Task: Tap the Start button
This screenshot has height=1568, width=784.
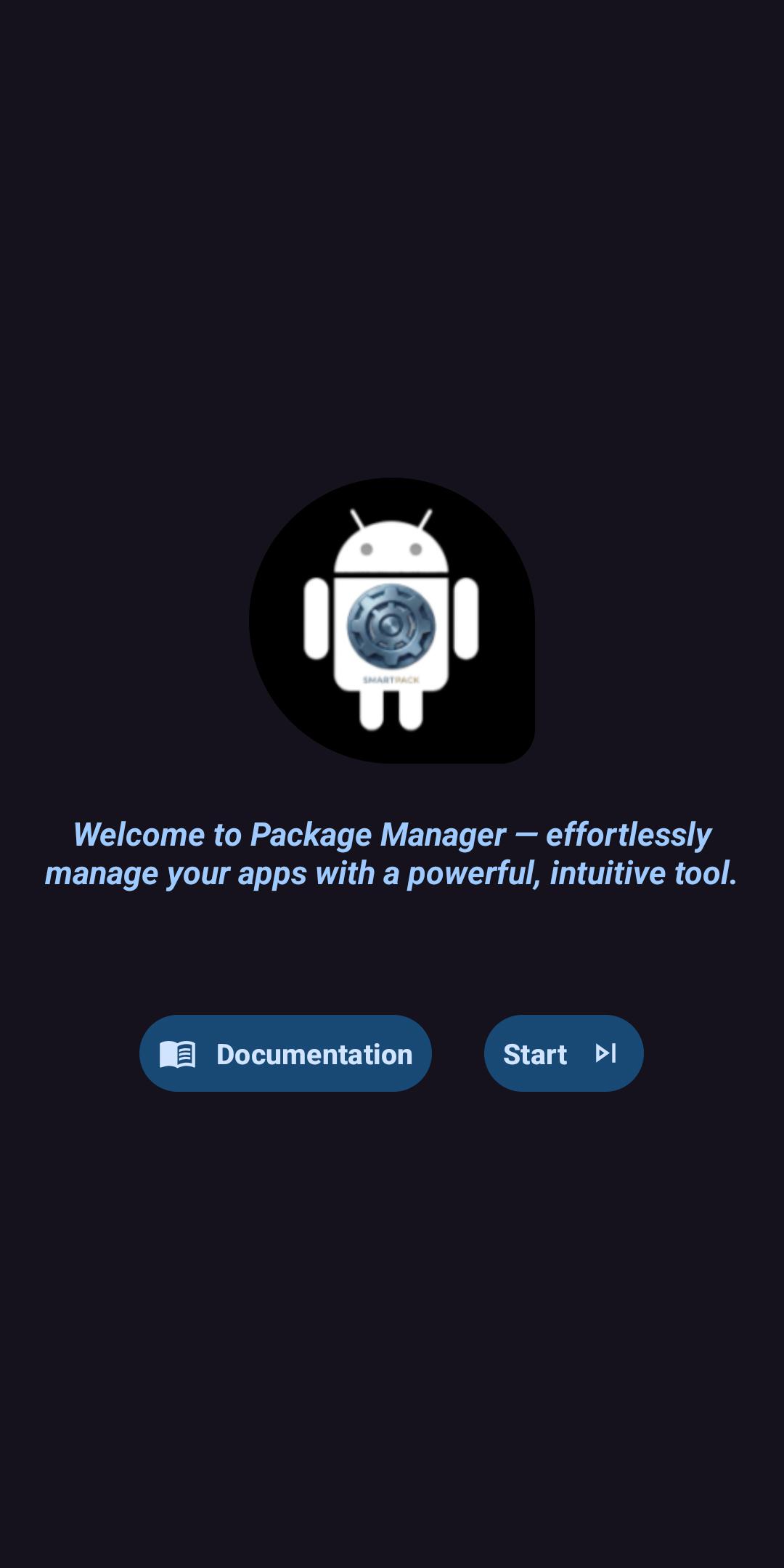Action: tap(564, 1053)
